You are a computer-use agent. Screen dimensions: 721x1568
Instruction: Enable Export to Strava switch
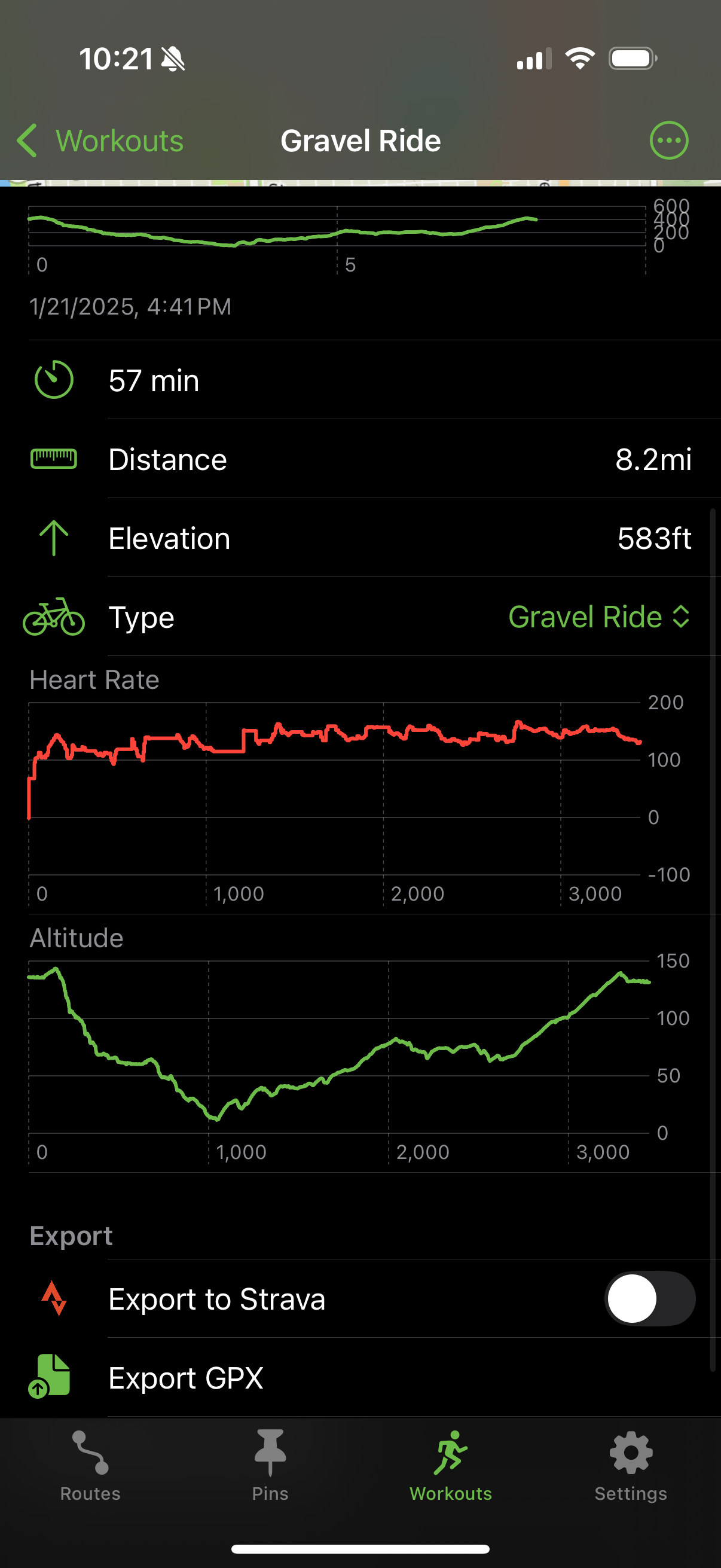pyautogui.click(x=649, y=1298)
